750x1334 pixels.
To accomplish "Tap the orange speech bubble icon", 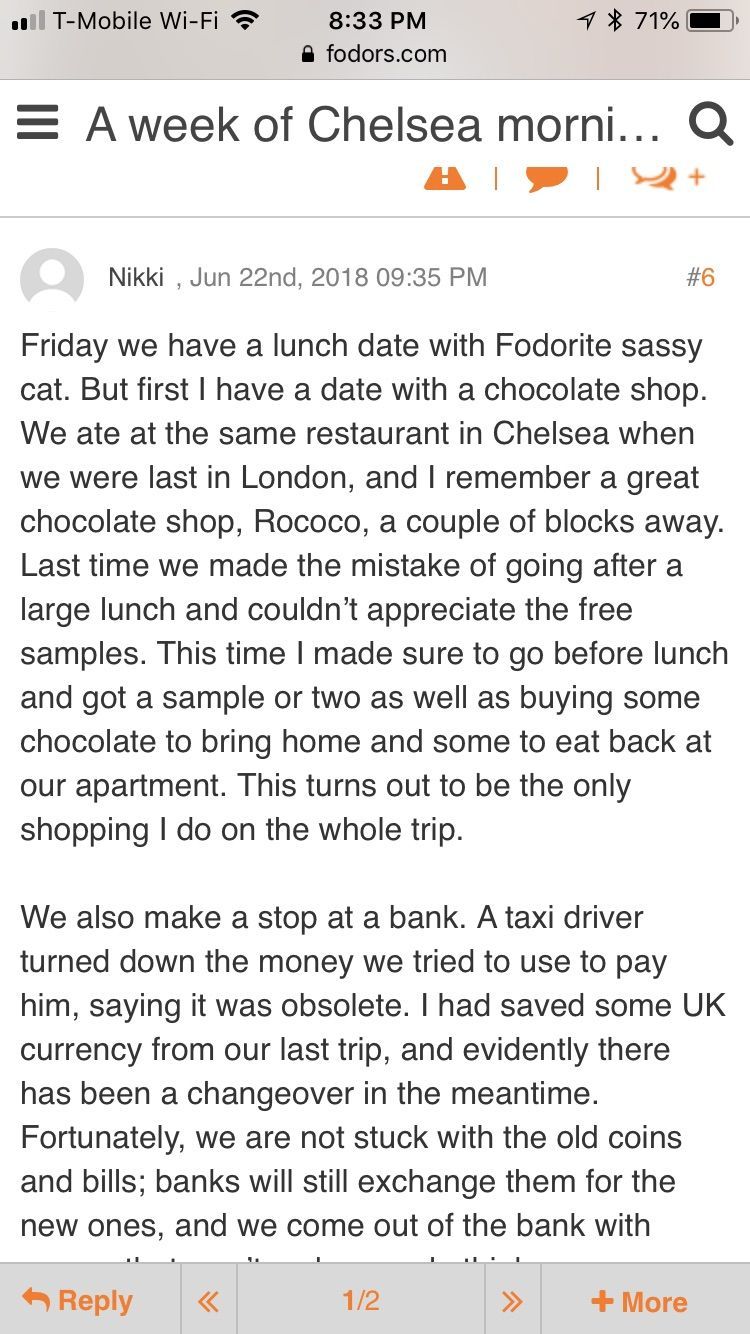I will tap(547, 178).
